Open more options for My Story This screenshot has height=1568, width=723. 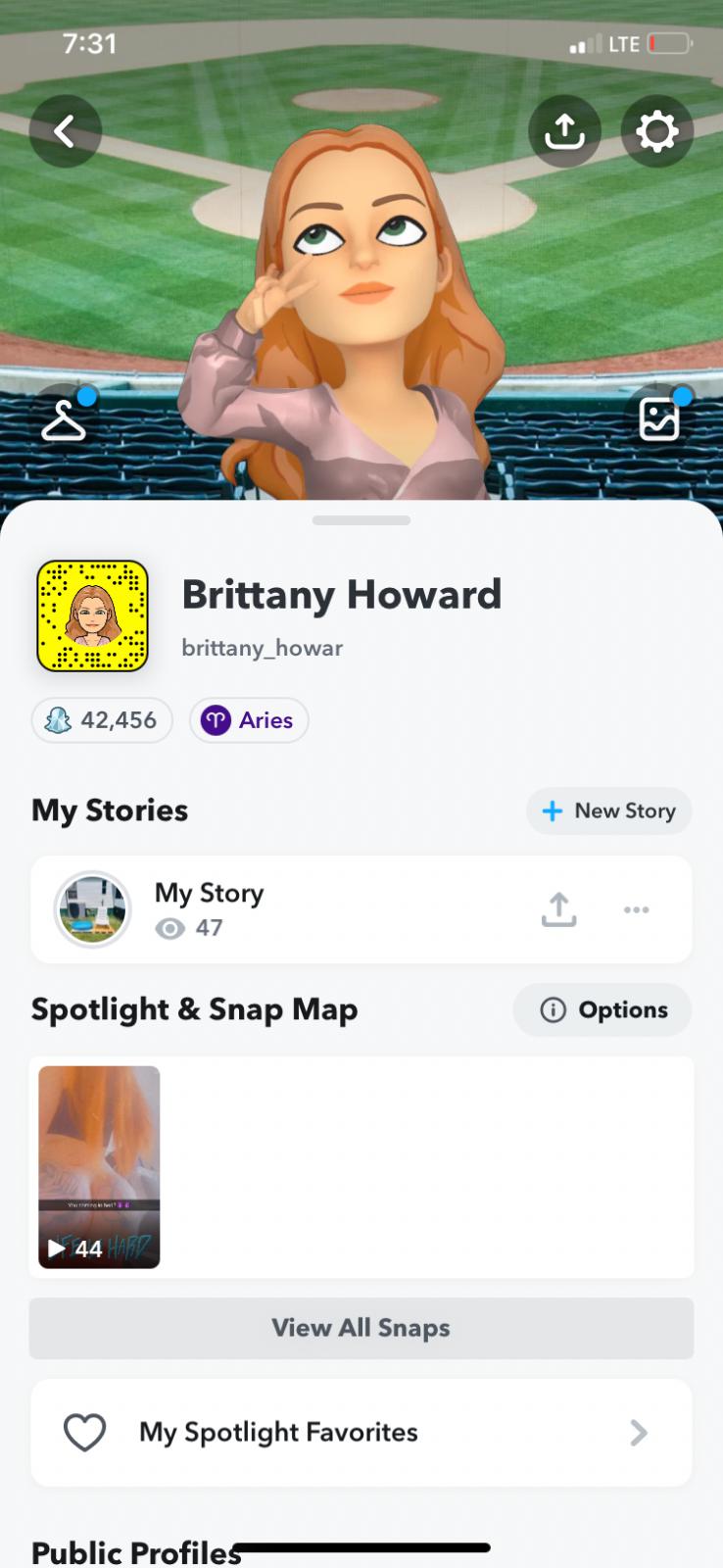coord(636,909)
